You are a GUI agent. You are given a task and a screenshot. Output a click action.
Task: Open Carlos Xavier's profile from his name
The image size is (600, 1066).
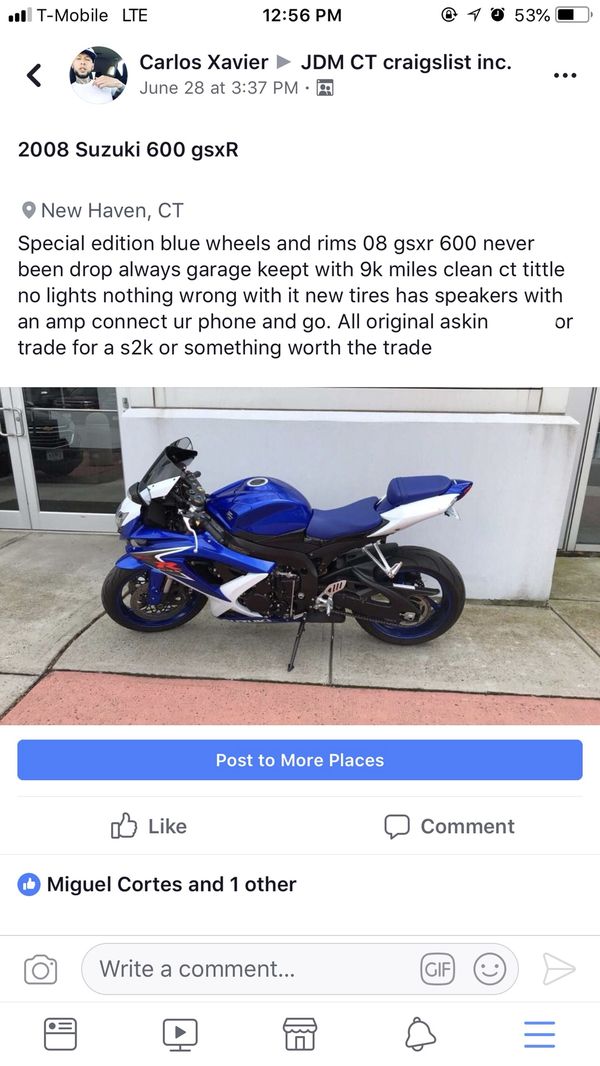(x=203, y=62)
